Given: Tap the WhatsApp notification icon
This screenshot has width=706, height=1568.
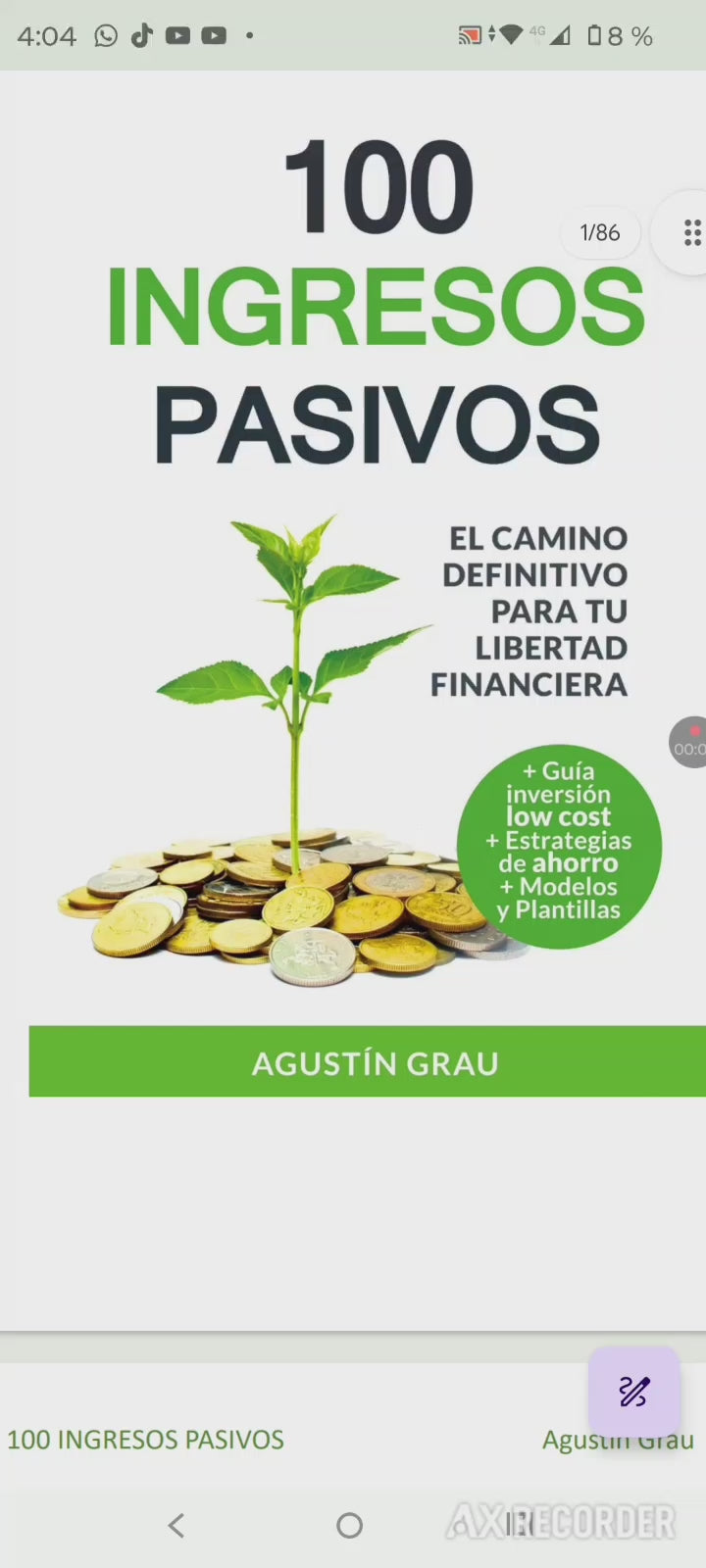Looking at the screenshot, I should click(106, 35).
